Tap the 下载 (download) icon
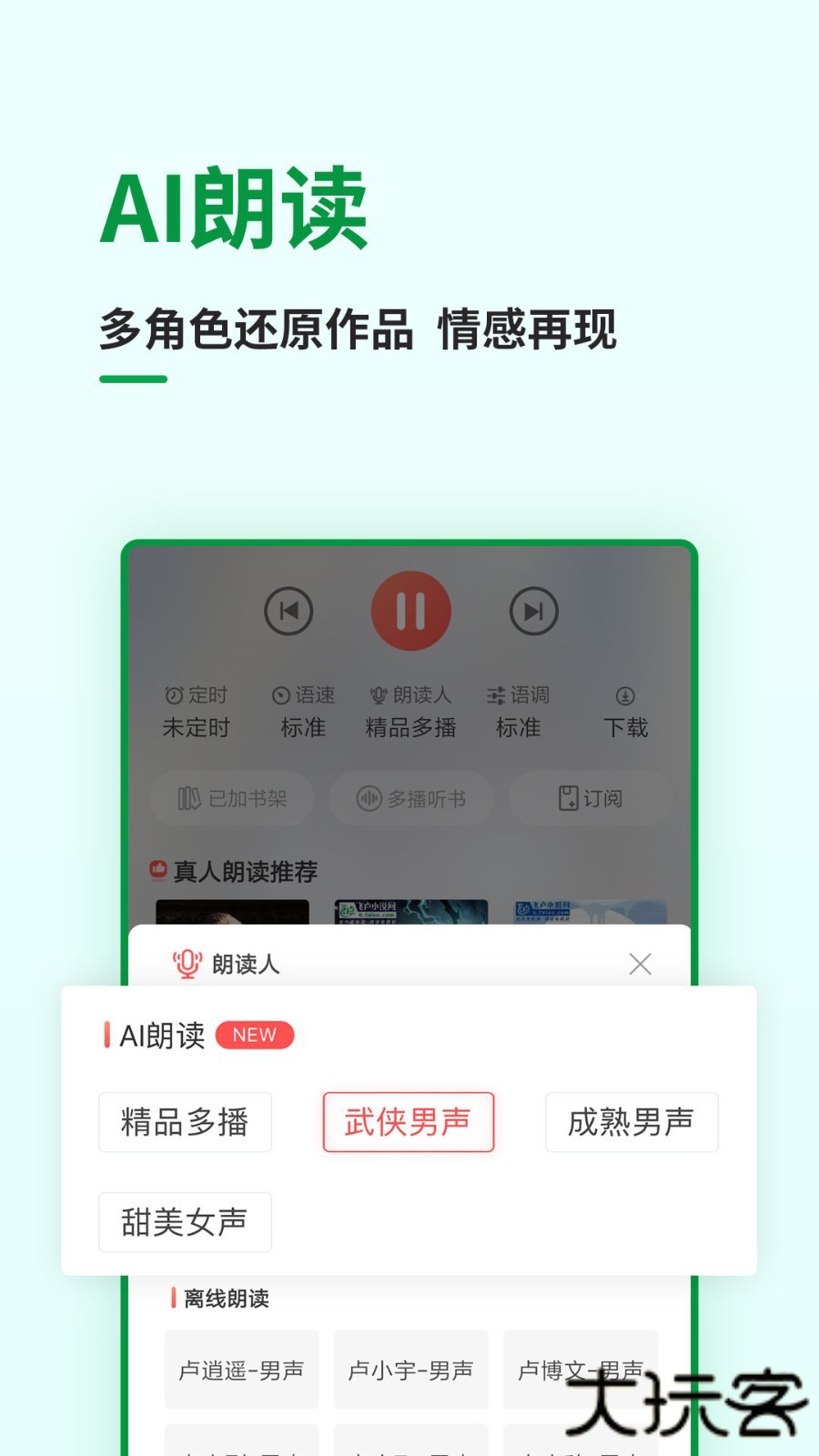The image size is (819, 1456). tap(626, 712)
